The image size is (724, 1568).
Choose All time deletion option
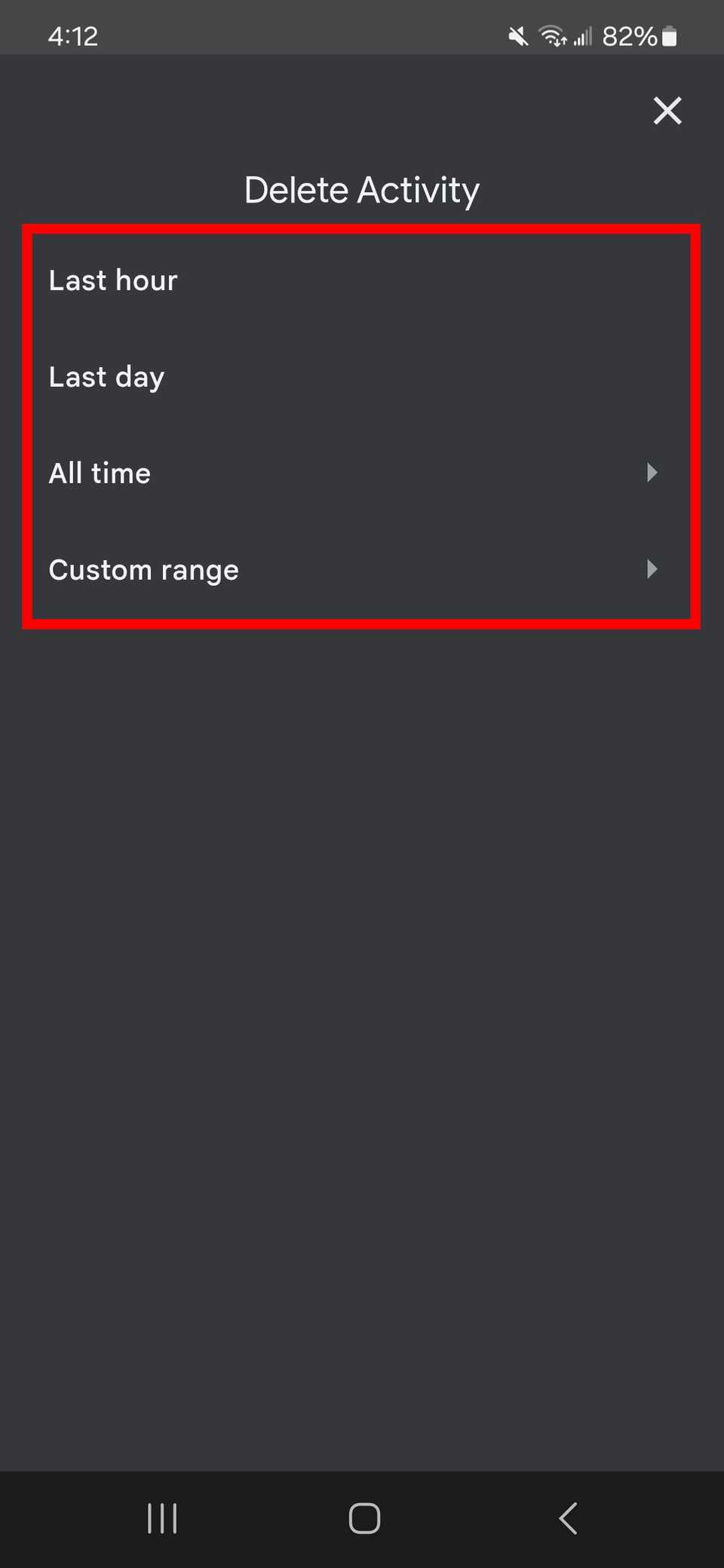pos(100,473)
